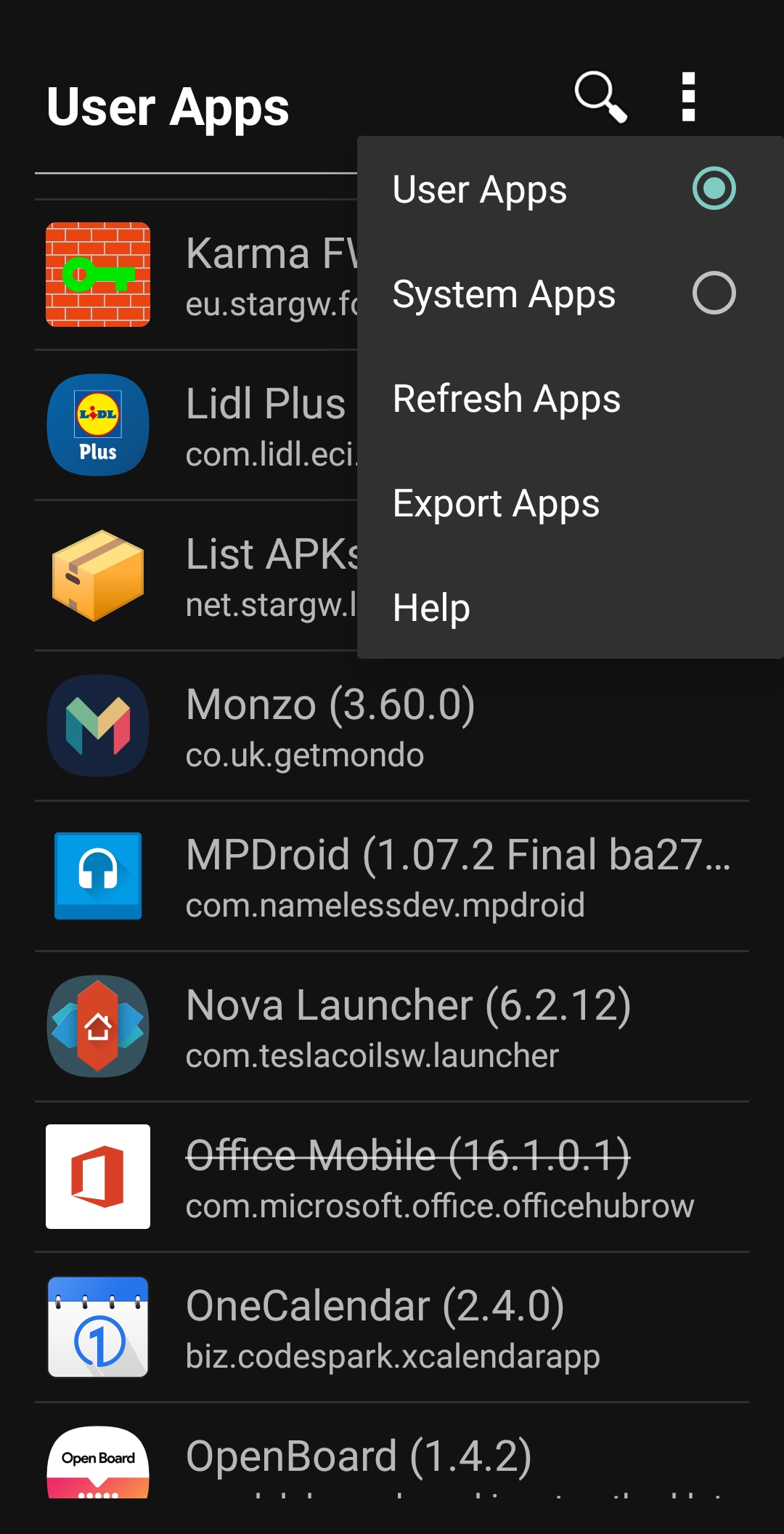Switch to System Apps in the menu
784x1534 pixels.
714,293
